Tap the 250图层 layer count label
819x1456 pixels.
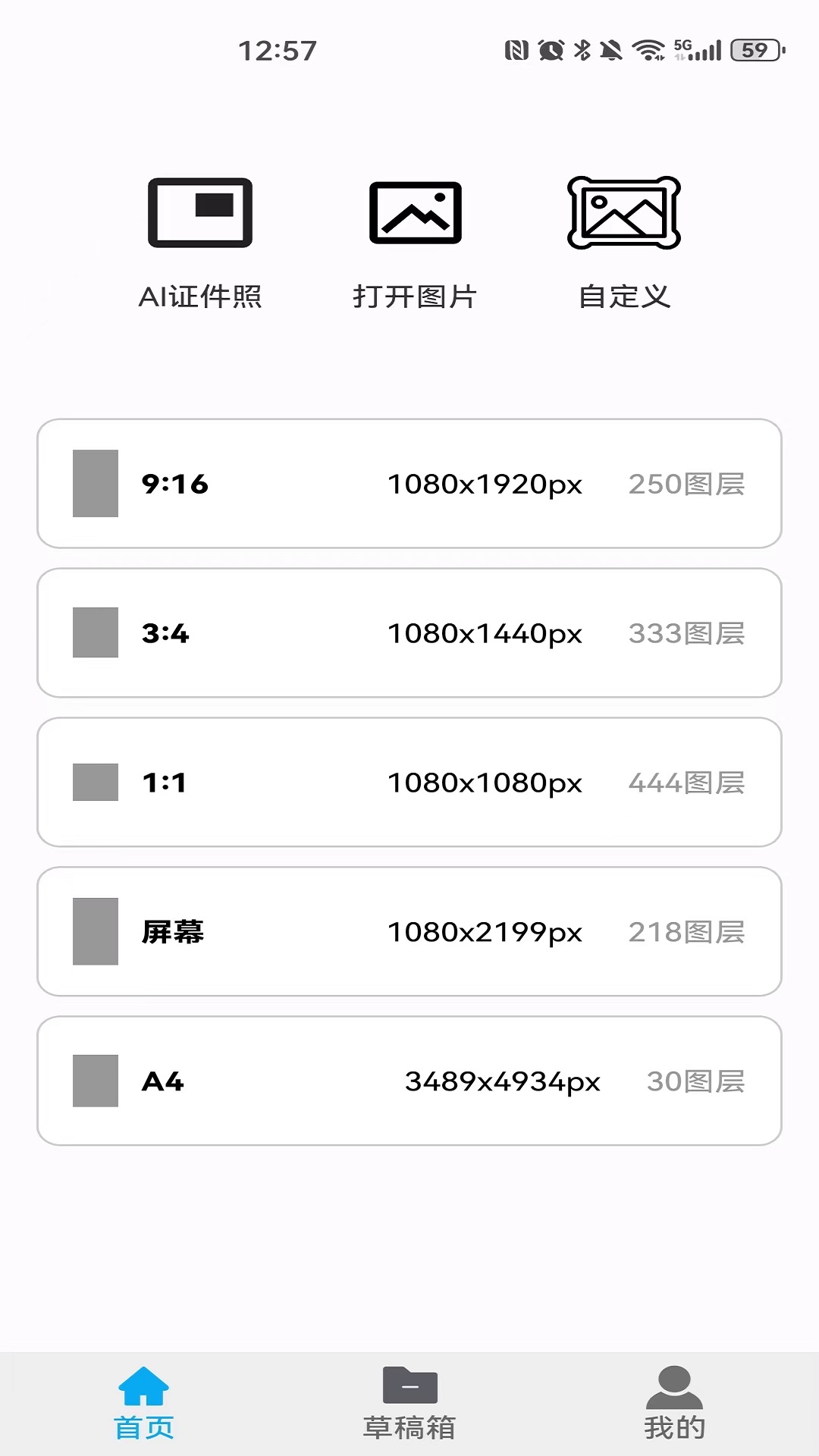(686, 483)
